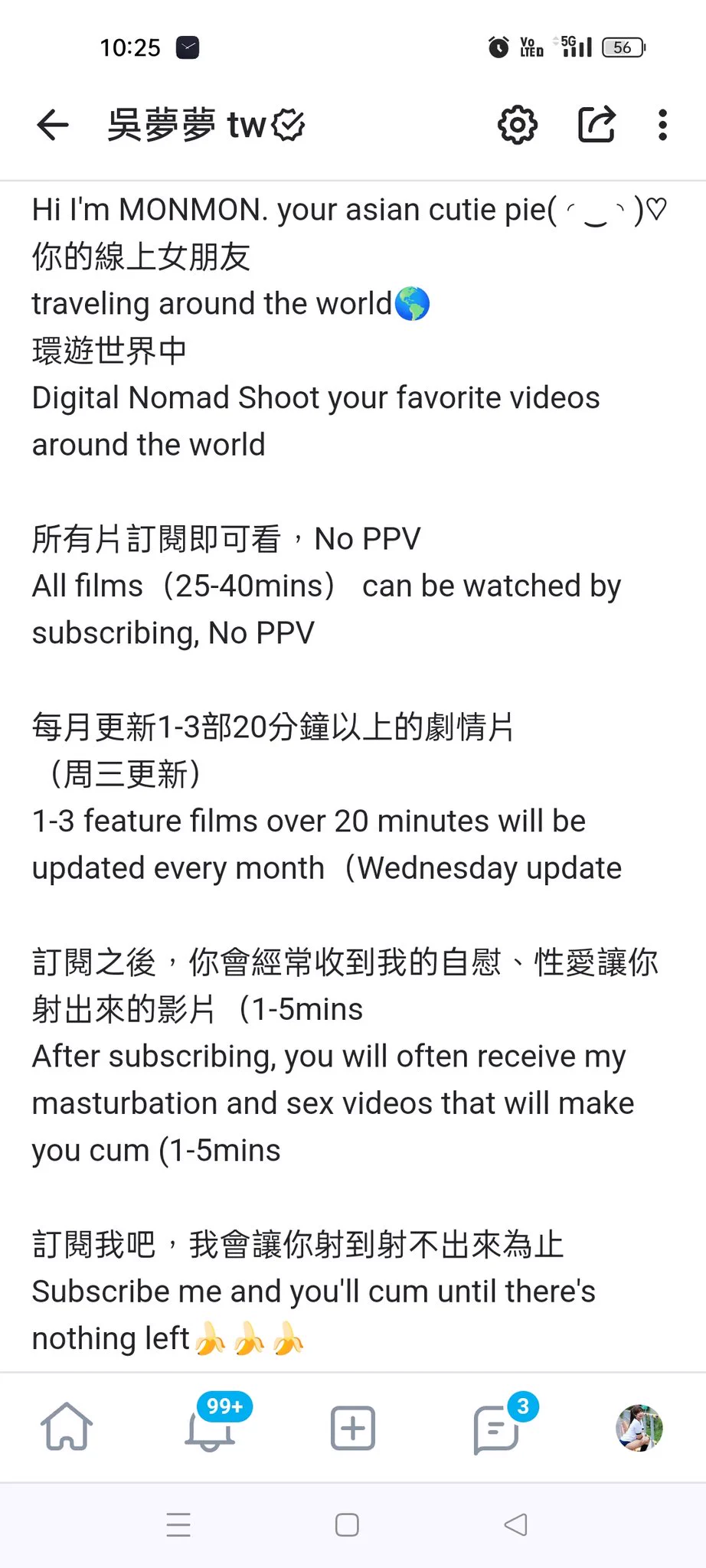Viewport: 706px width, 1568px height.
Task: Go to the home feed tab
Action: [67, 1427]
